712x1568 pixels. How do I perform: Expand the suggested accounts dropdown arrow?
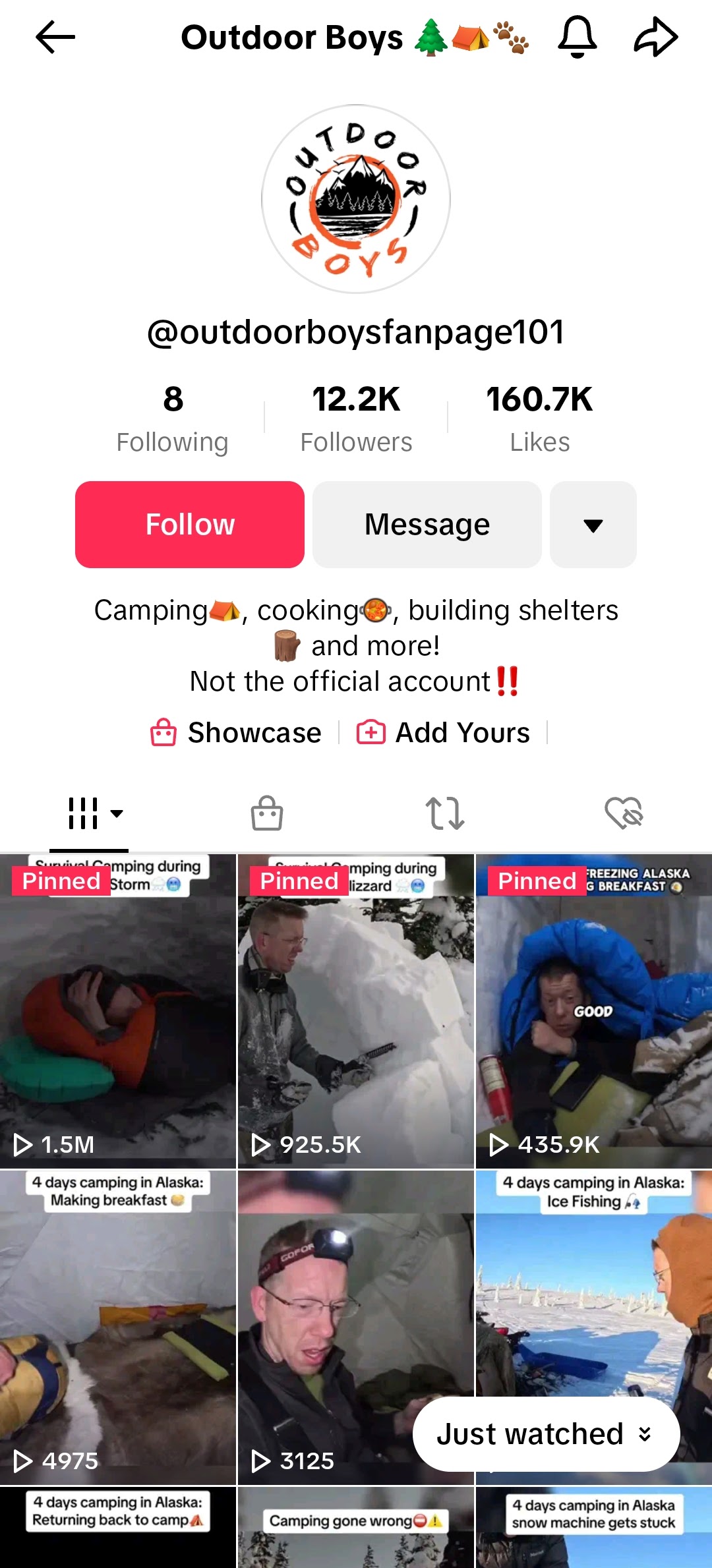[593, 525]
